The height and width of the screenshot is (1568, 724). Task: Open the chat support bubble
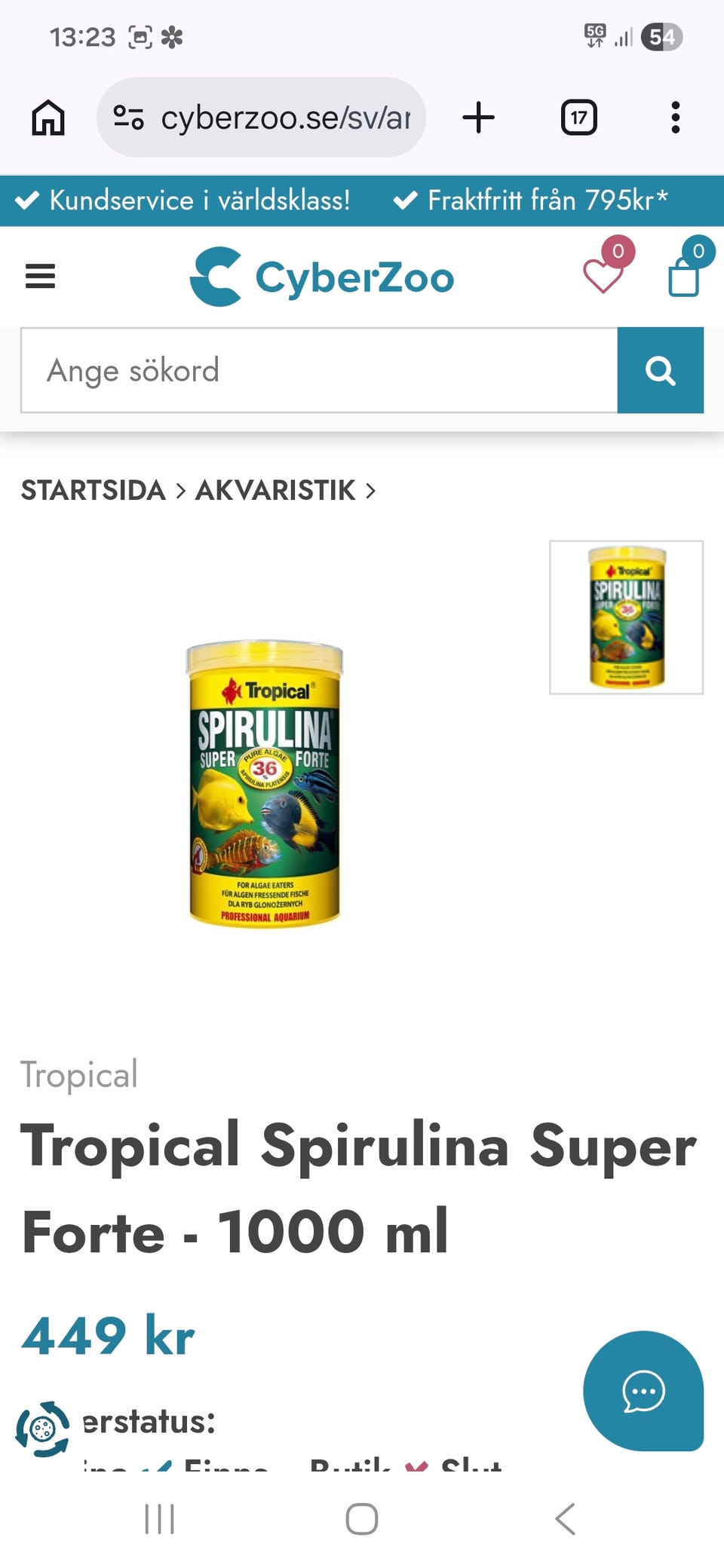tap(643, 1392)
